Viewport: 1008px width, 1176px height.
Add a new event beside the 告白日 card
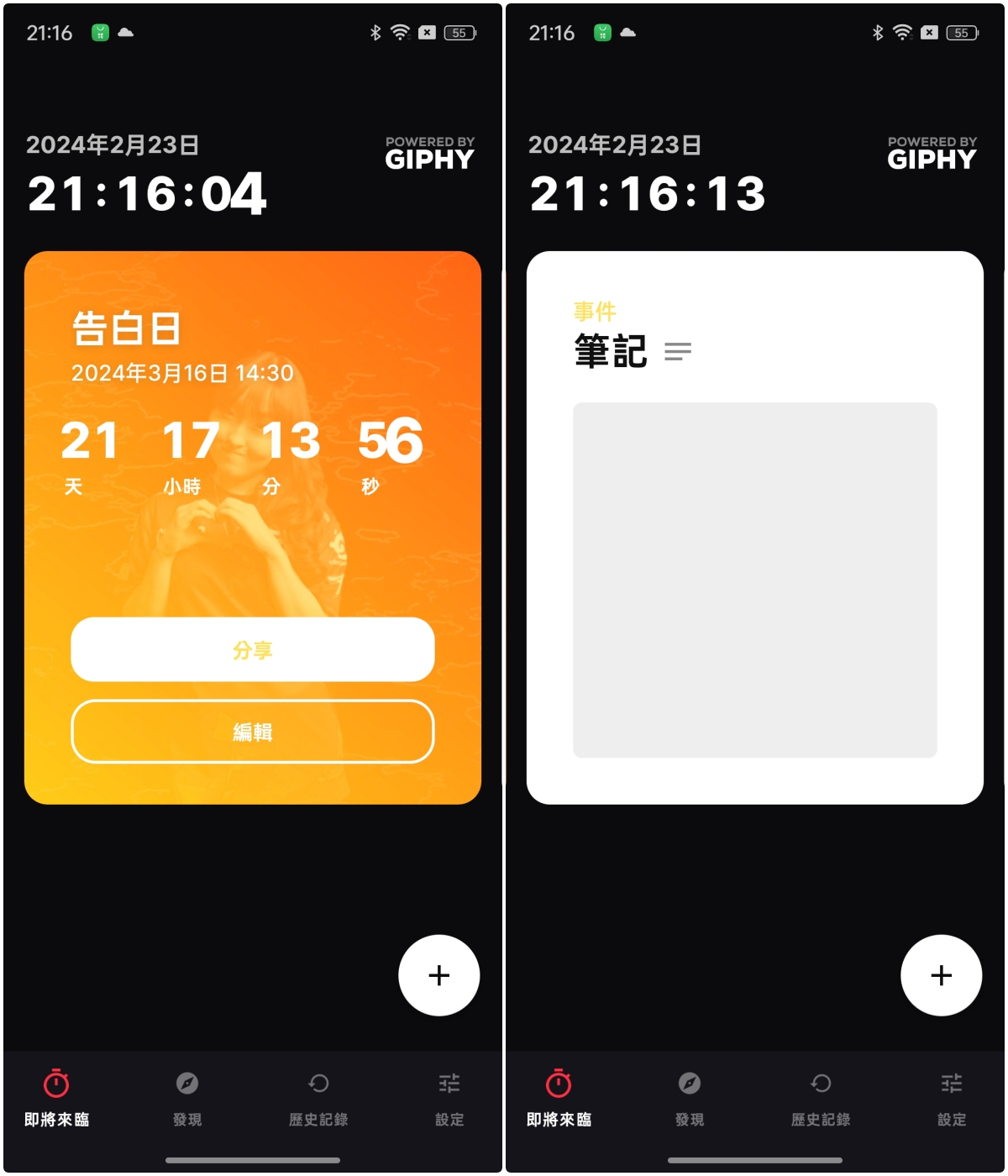coord(438,975)
